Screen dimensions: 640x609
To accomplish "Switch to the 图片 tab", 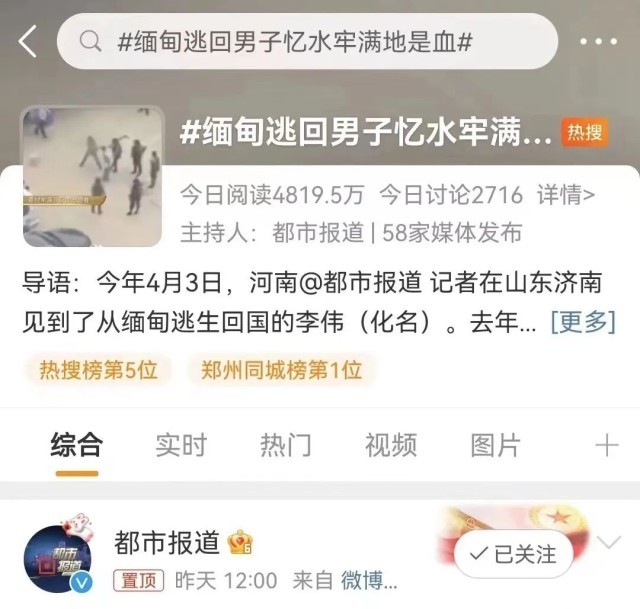I will pyautogui.click(x=495, y=445).
